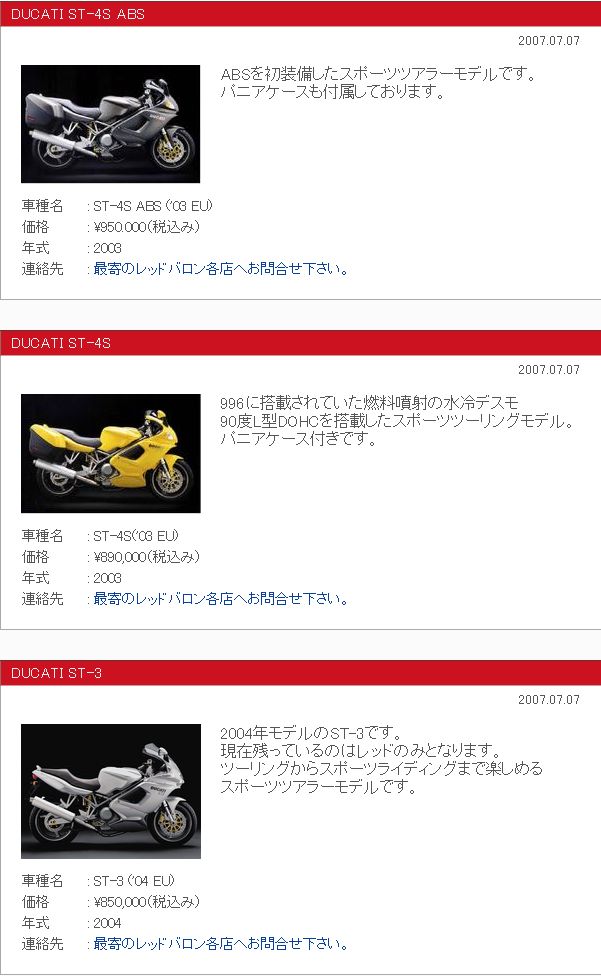
Task: Open the contact link under ST-4S ABS
Action: [x=221, y=269]
